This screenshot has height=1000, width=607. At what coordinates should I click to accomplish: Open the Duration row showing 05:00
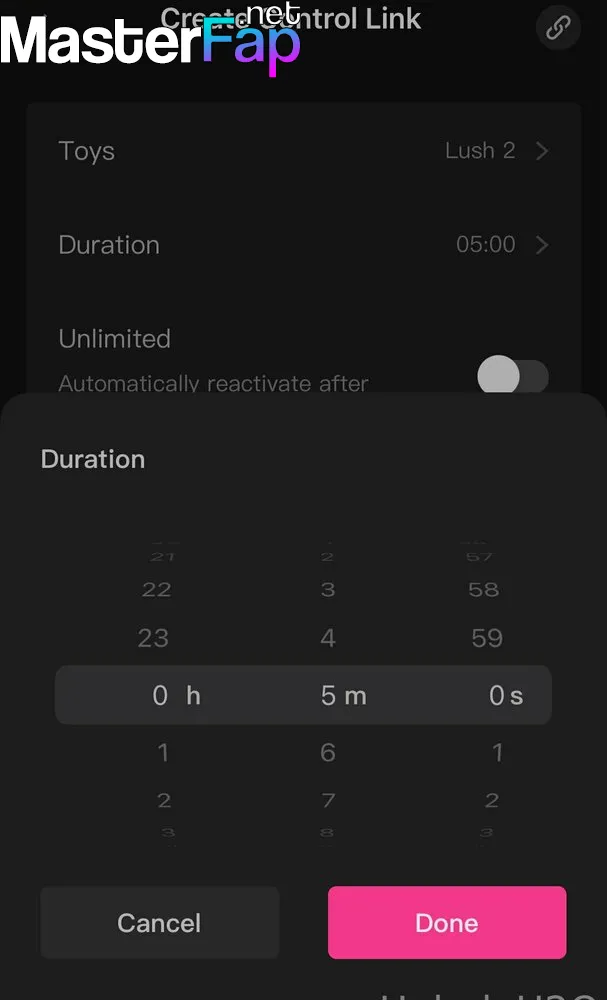pos(304,245)
